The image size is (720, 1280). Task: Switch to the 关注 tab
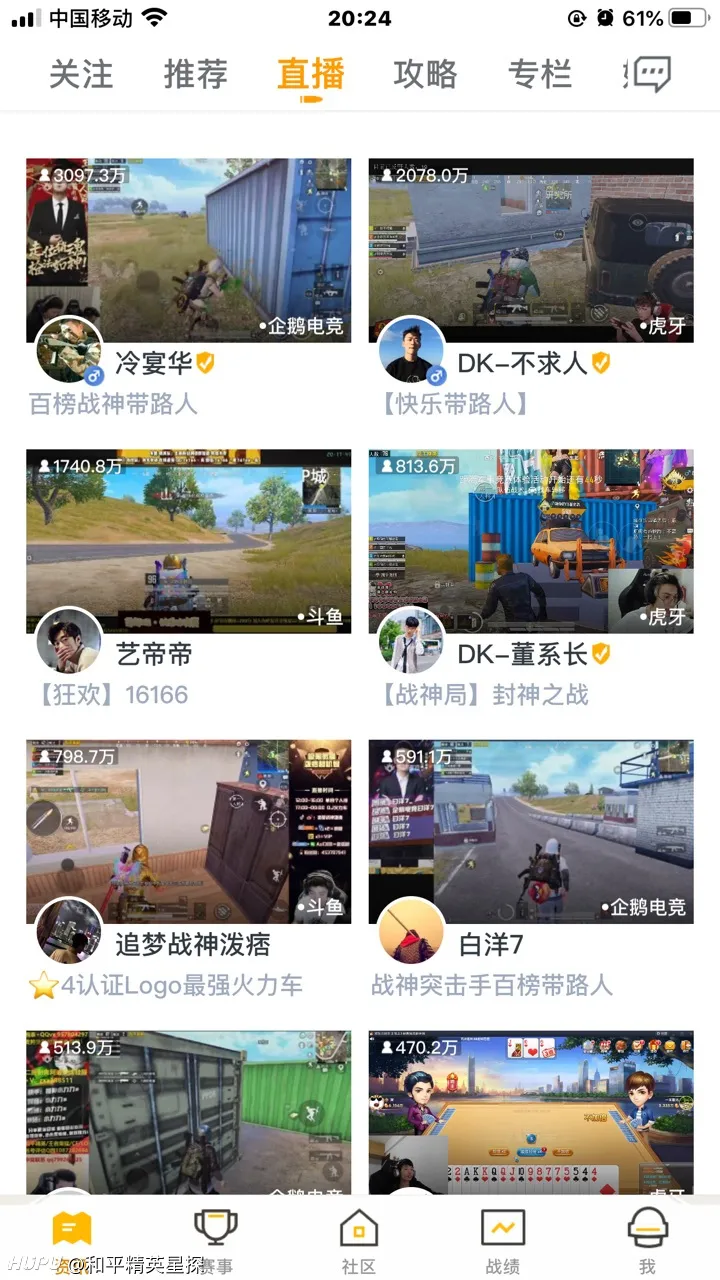pyautogui.click(x=81, y=74)
